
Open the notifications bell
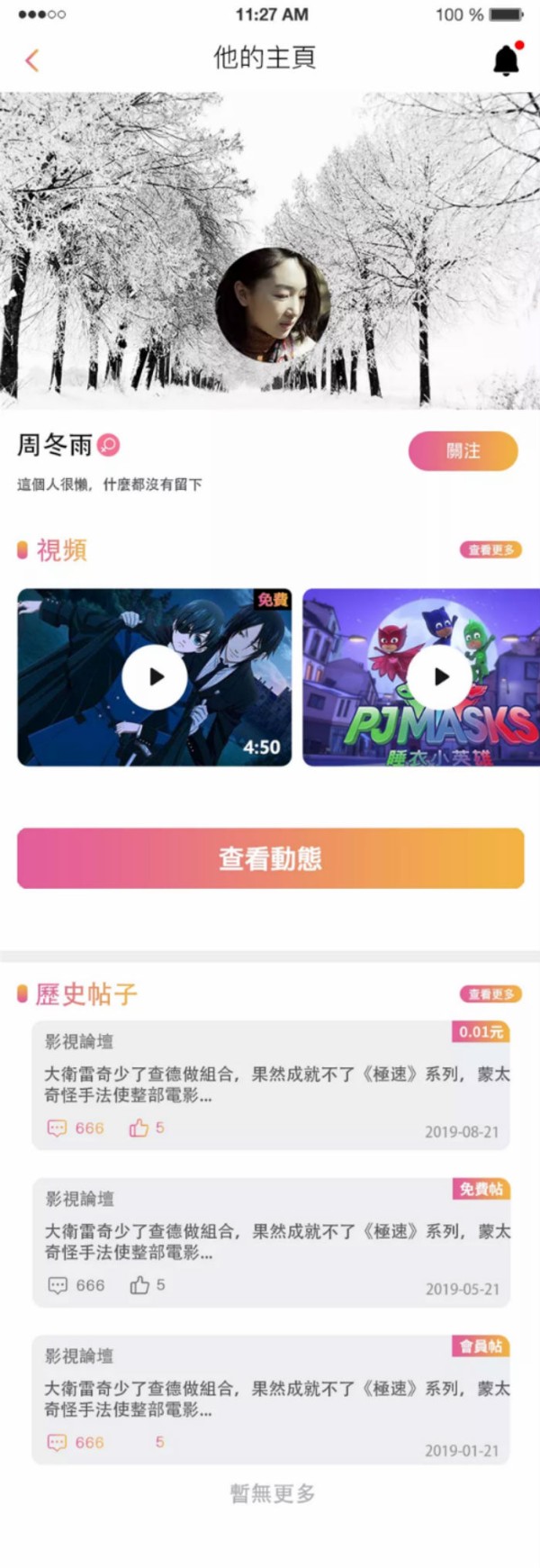click(506, 59)
